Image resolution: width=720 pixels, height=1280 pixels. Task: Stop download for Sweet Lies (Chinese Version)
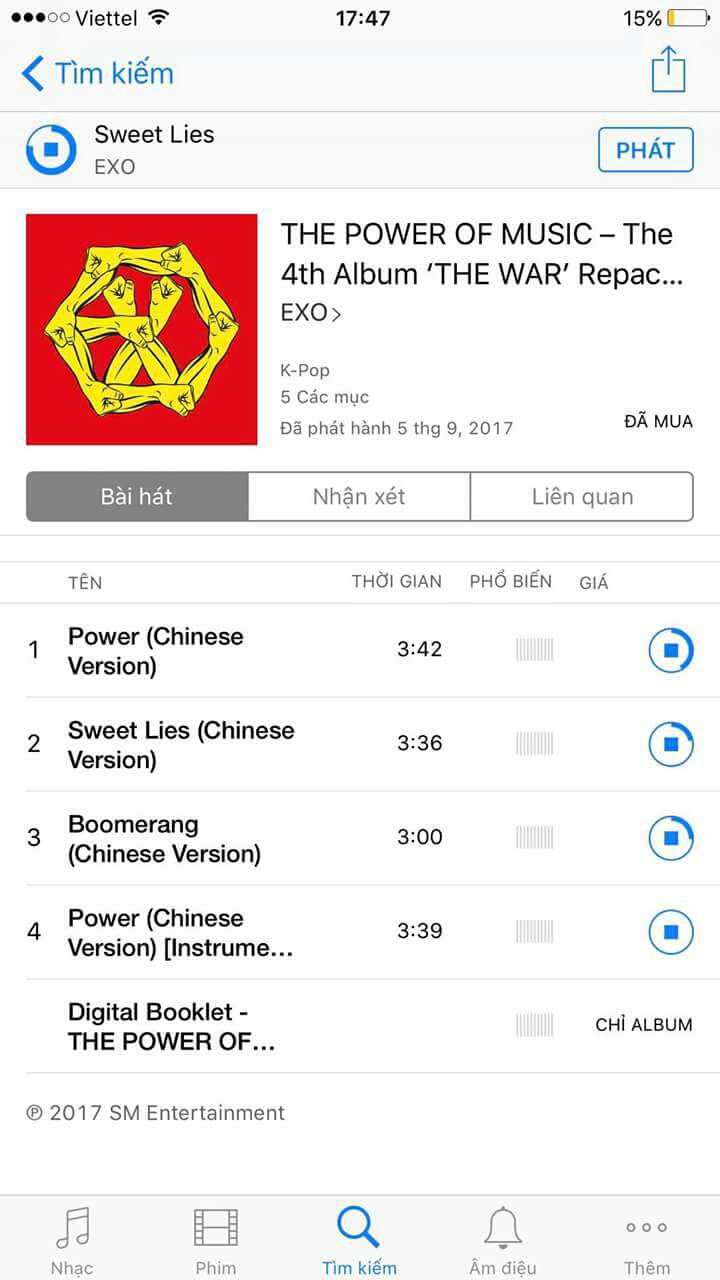(x=671, y=744)
